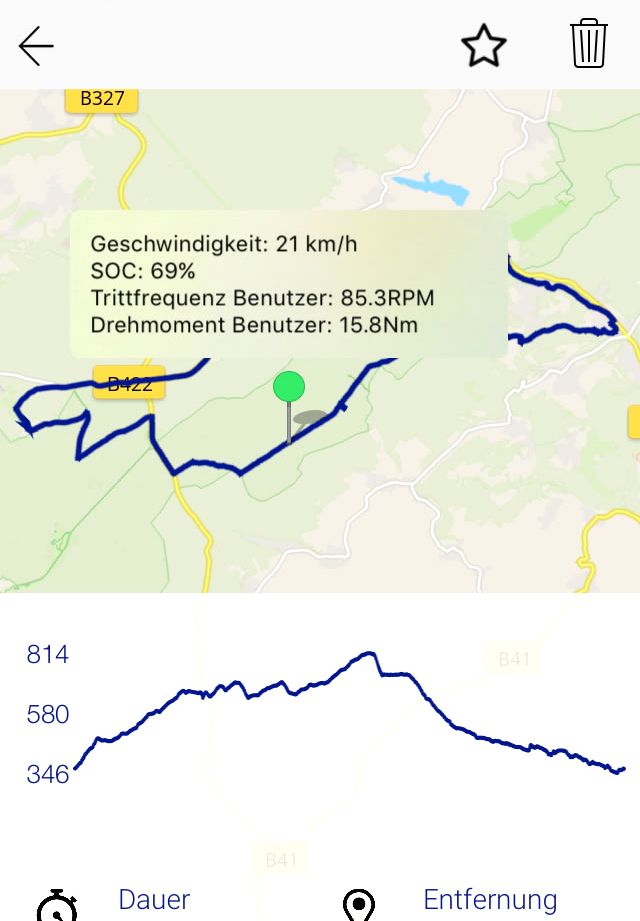The width and height of the screenshot is (640, 921).
Task: Go back with the arrow icon
Action: (x=36, y=46)
